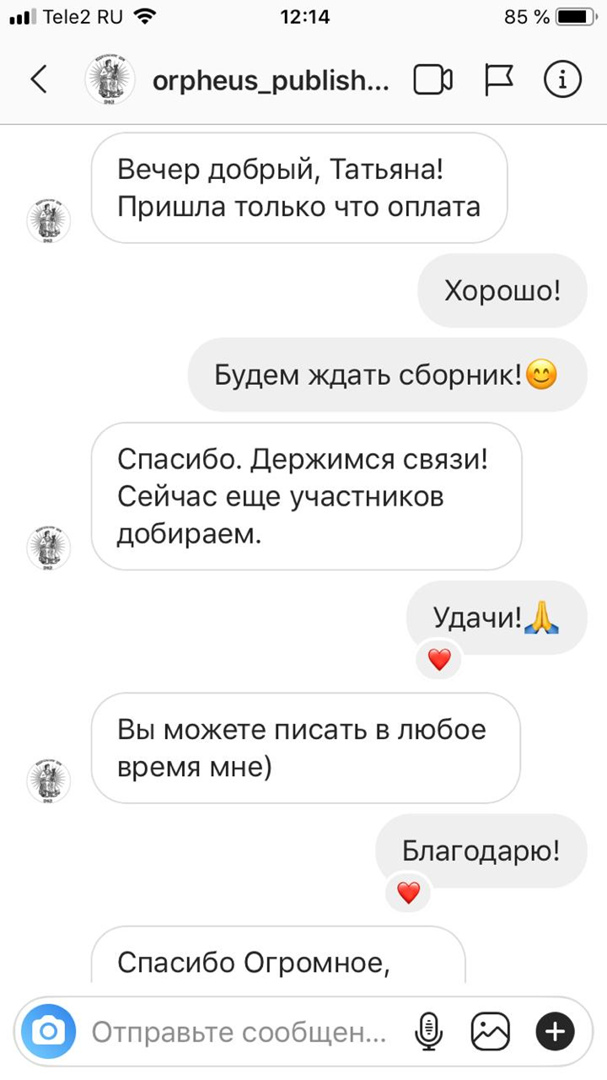Open sender avatar beside "Вы можете писать"
The image size is (607, 1080).
click(48, 780)
